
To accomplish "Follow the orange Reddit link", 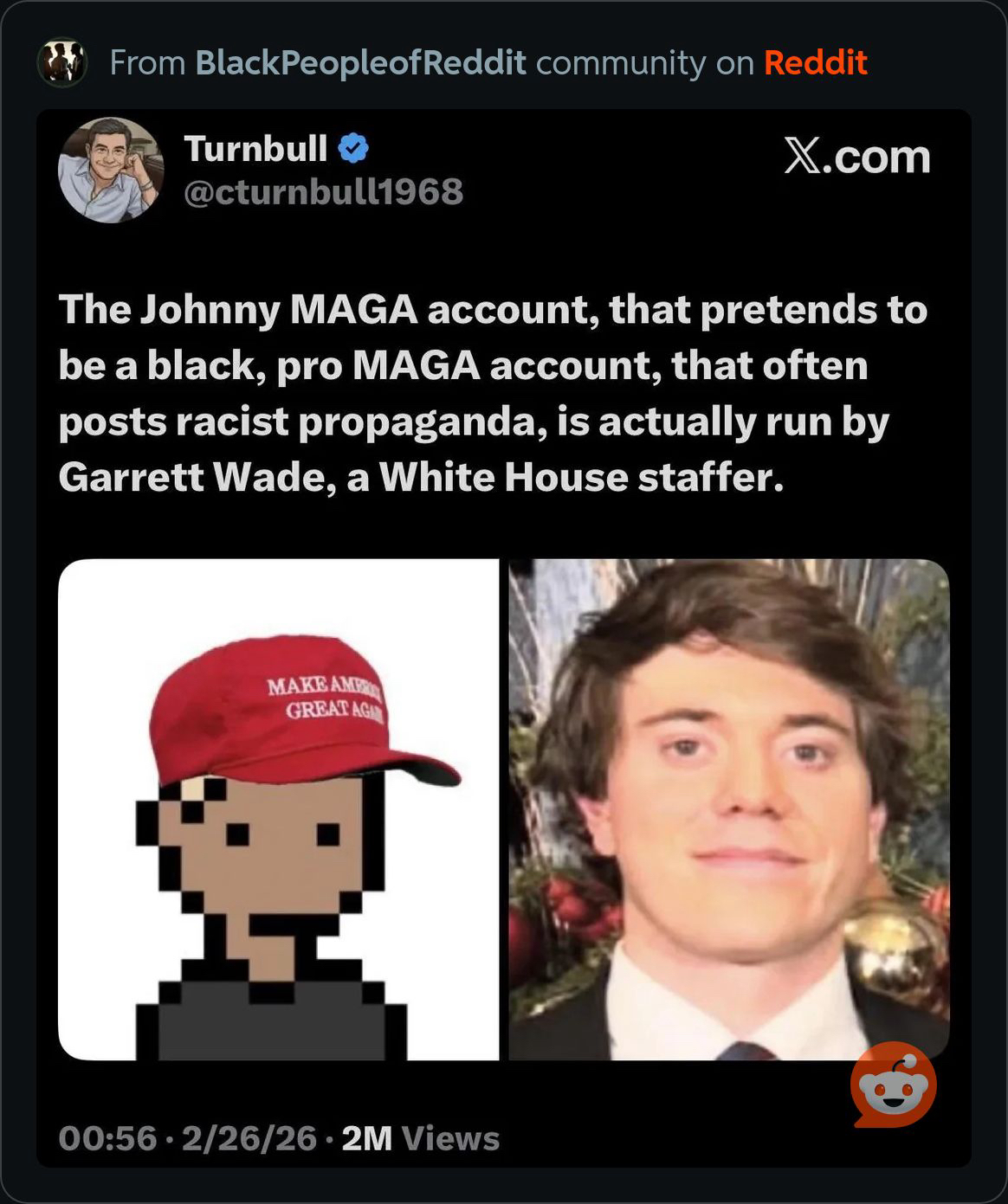I will (x=815, y=62).
